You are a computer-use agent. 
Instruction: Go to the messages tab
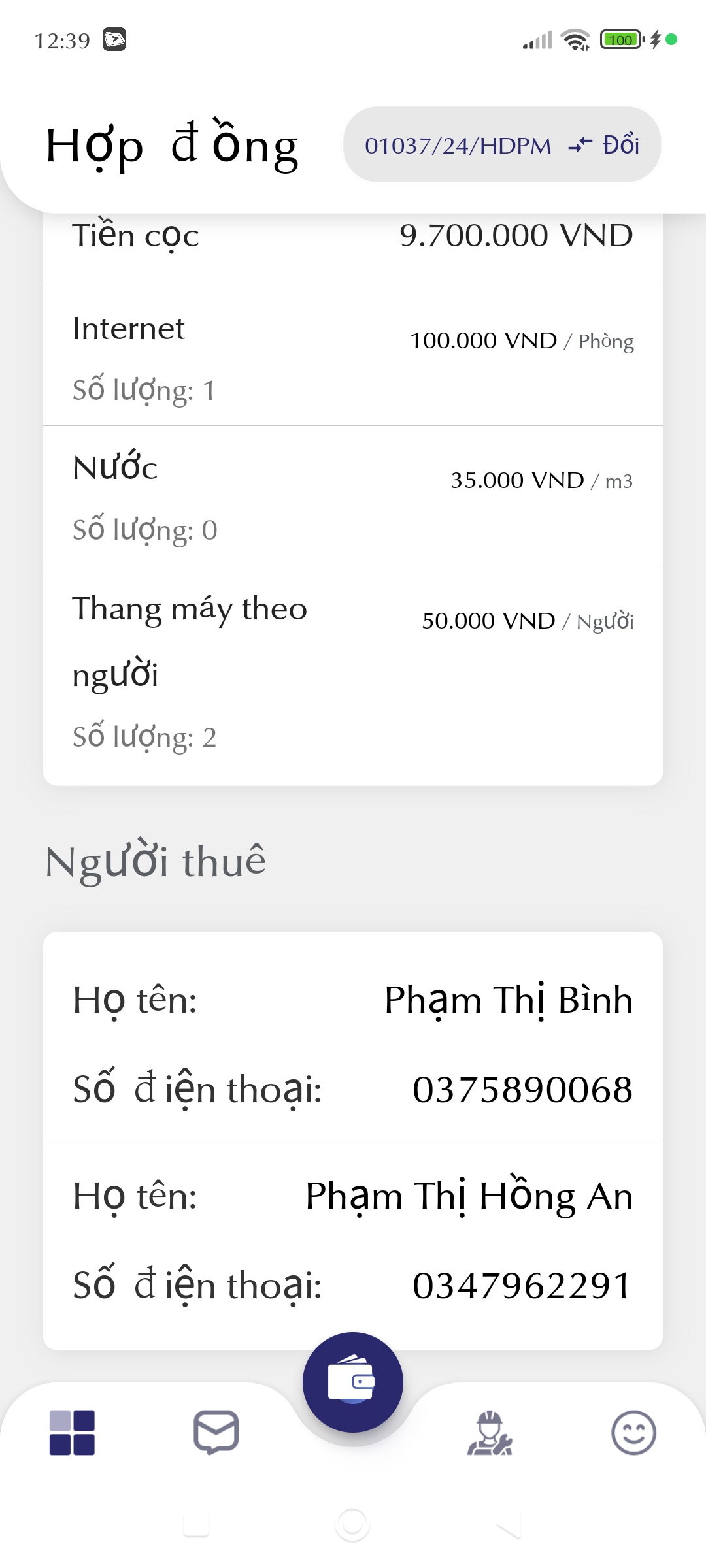pos(216,1432)
